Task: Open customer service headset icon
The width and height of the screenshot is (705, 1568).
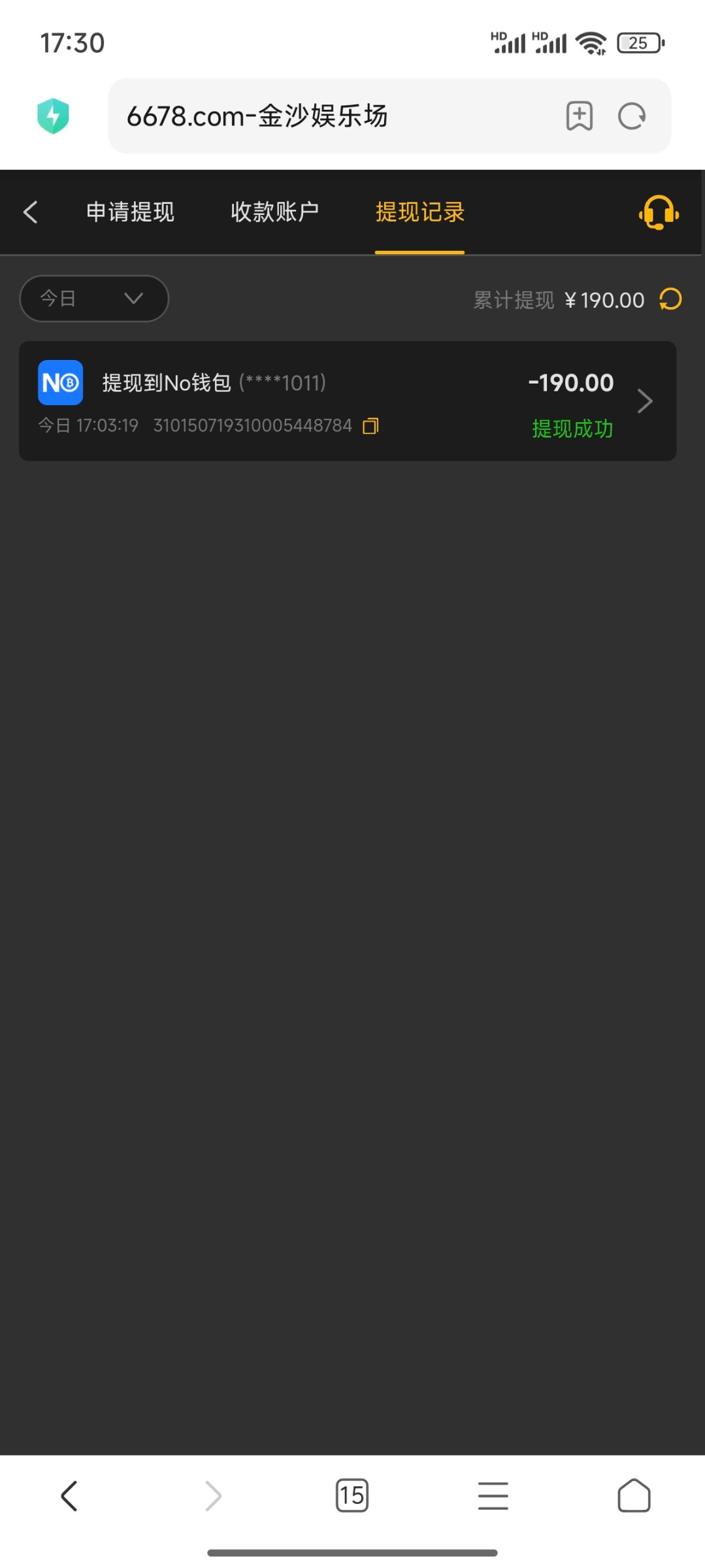Action: click(x=659, y=212)
